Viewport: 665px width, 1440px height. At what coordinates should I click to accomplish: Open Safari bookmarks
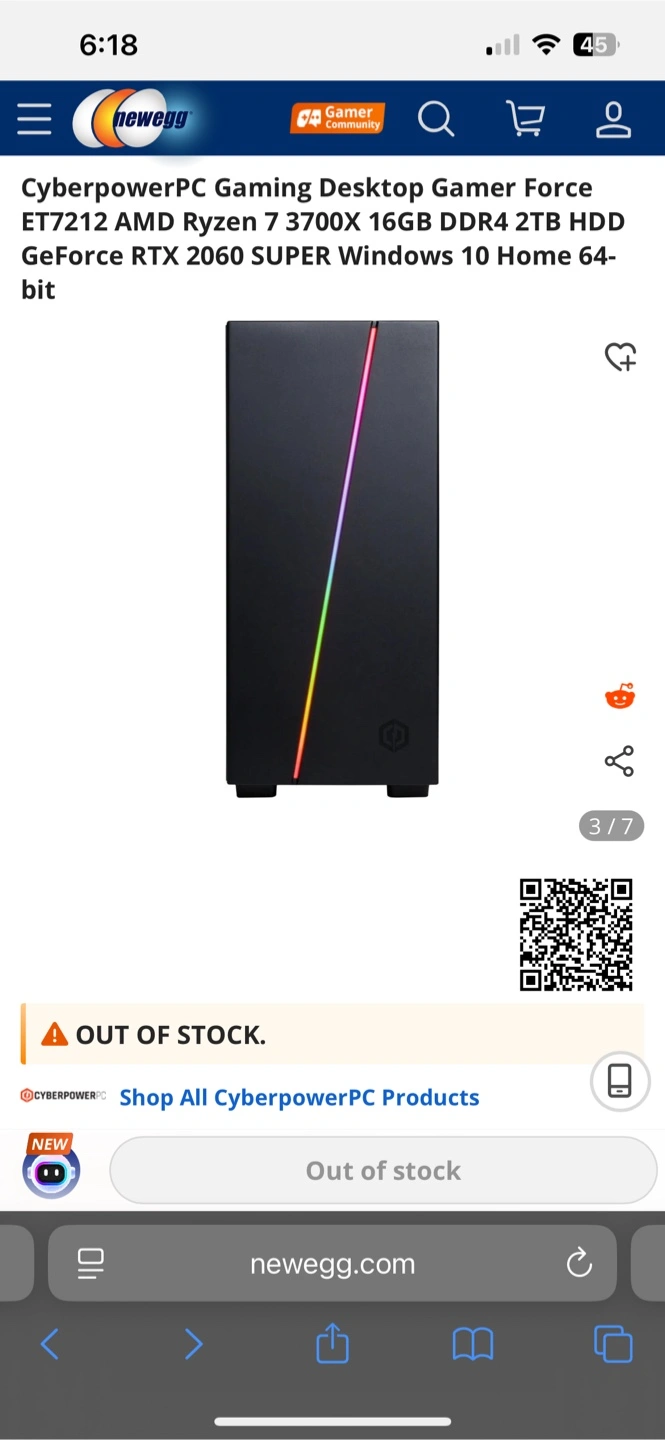pyautogui.click(x=473, y=1344)
